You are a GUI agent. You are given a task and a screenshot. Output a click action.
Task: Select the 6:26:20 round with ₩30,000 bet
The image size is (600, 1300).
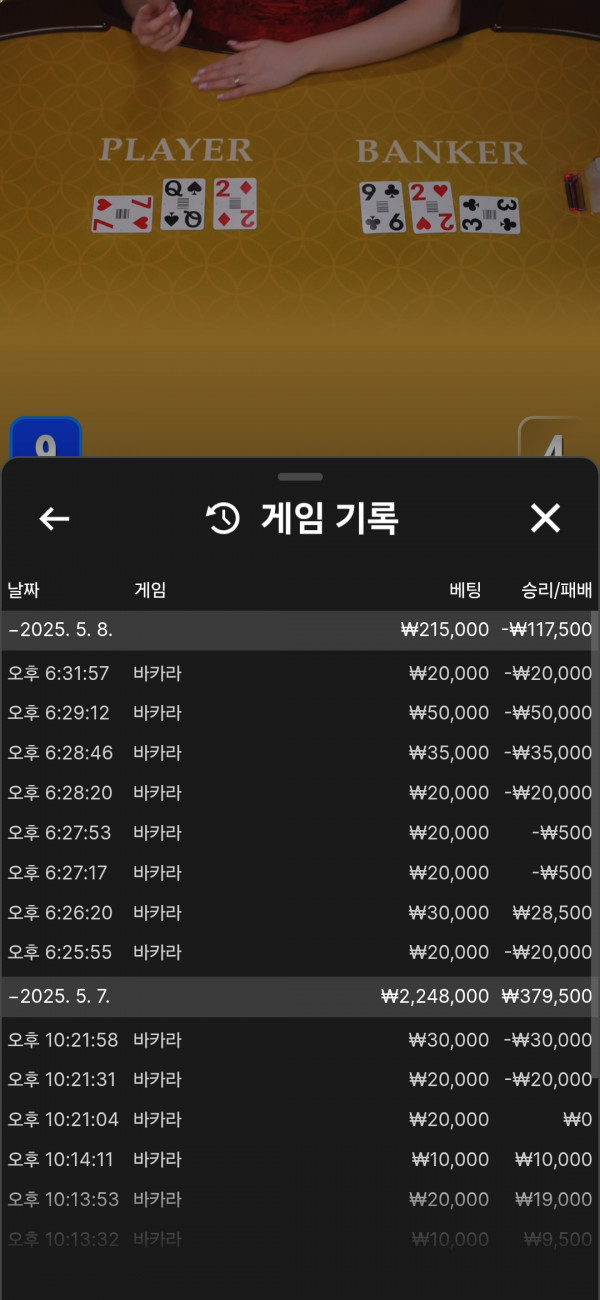pyautogui.click(x=300, y=913)
